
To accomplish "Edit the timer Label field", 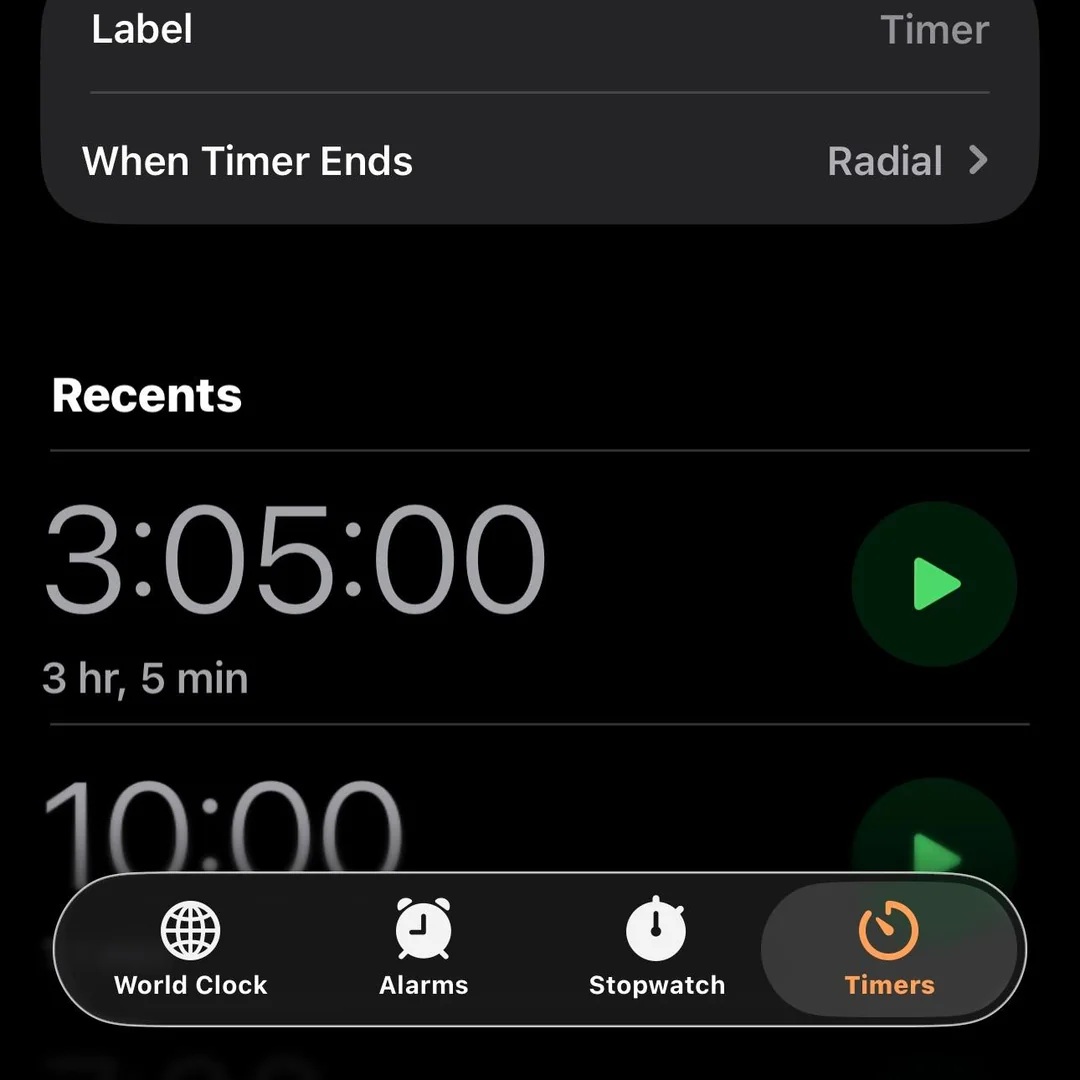I will coord(540,30).
